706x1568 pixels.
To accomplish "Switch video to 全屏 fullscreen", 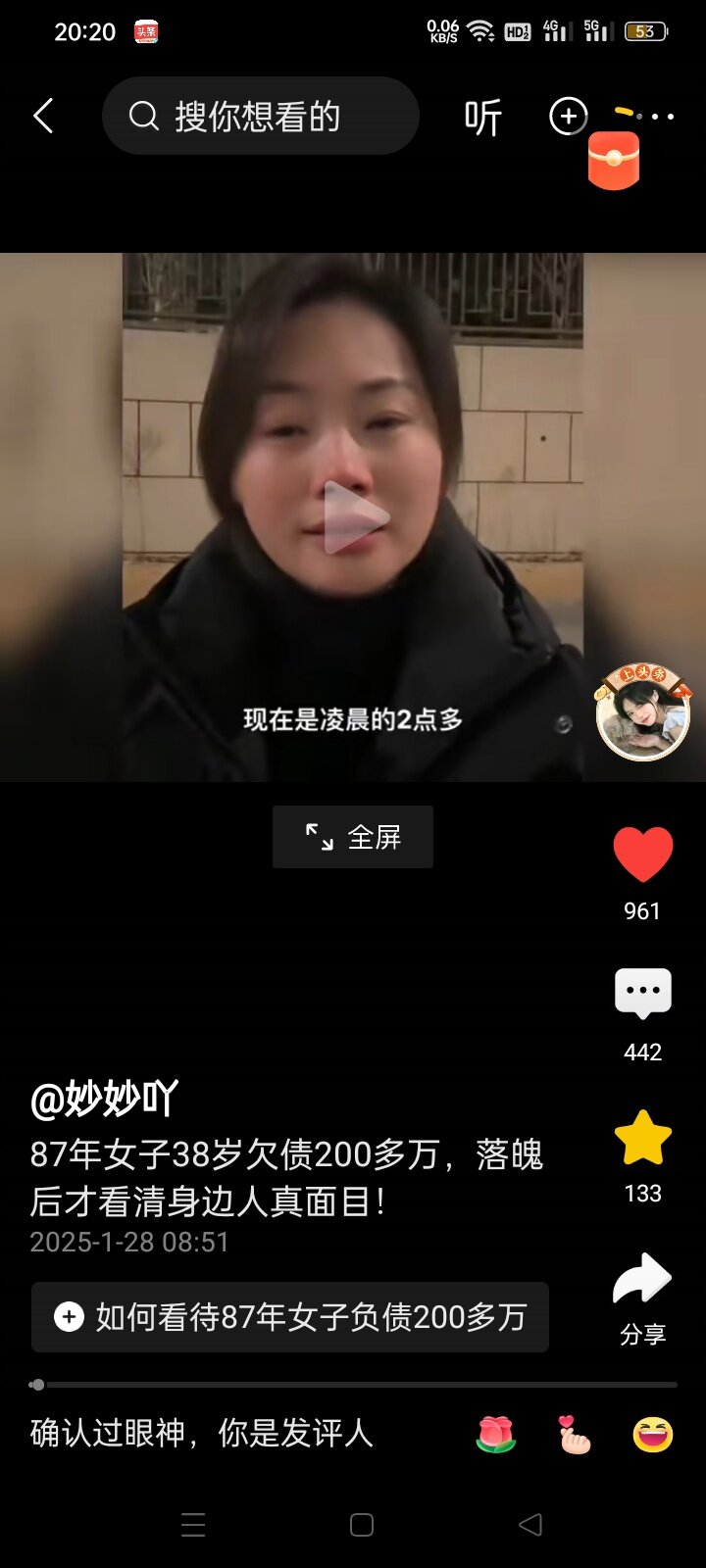I will tap(353, 837).
